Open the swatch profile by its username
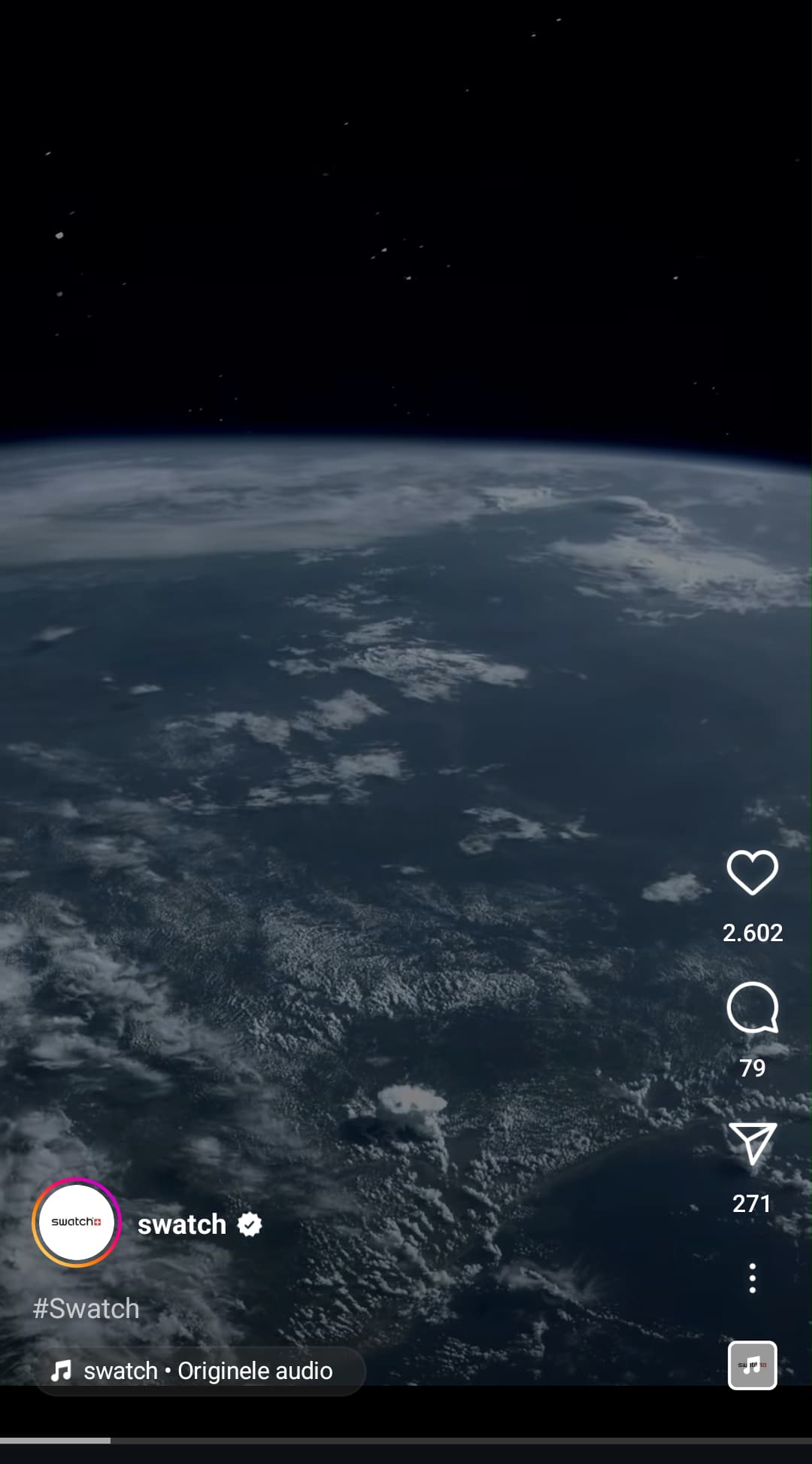 tap(182, 1225)
